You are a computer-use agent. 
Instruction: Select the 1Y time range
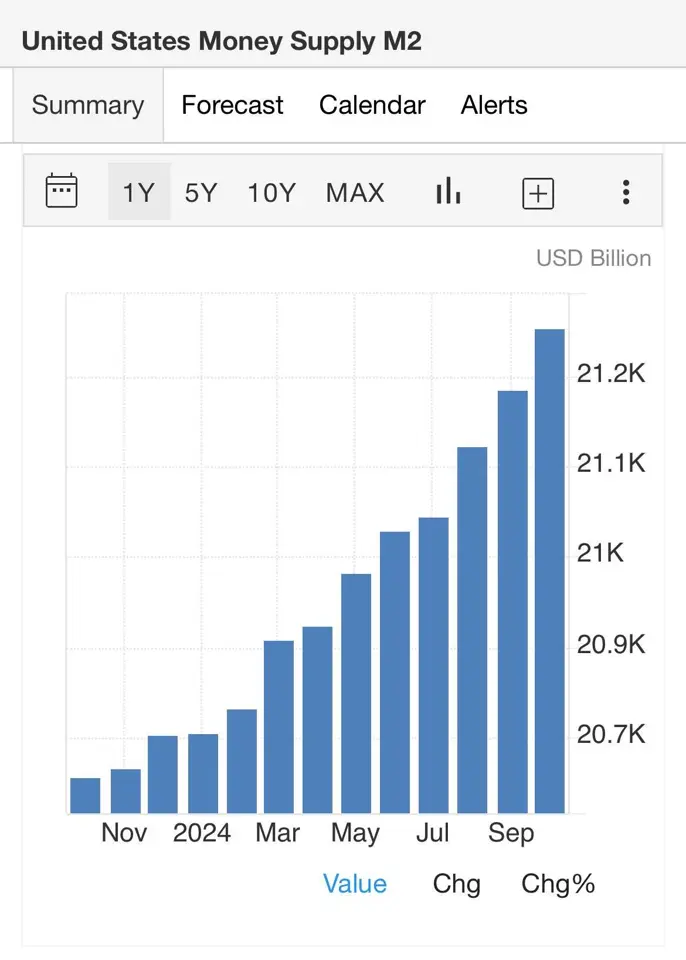(x=138, y=192)
